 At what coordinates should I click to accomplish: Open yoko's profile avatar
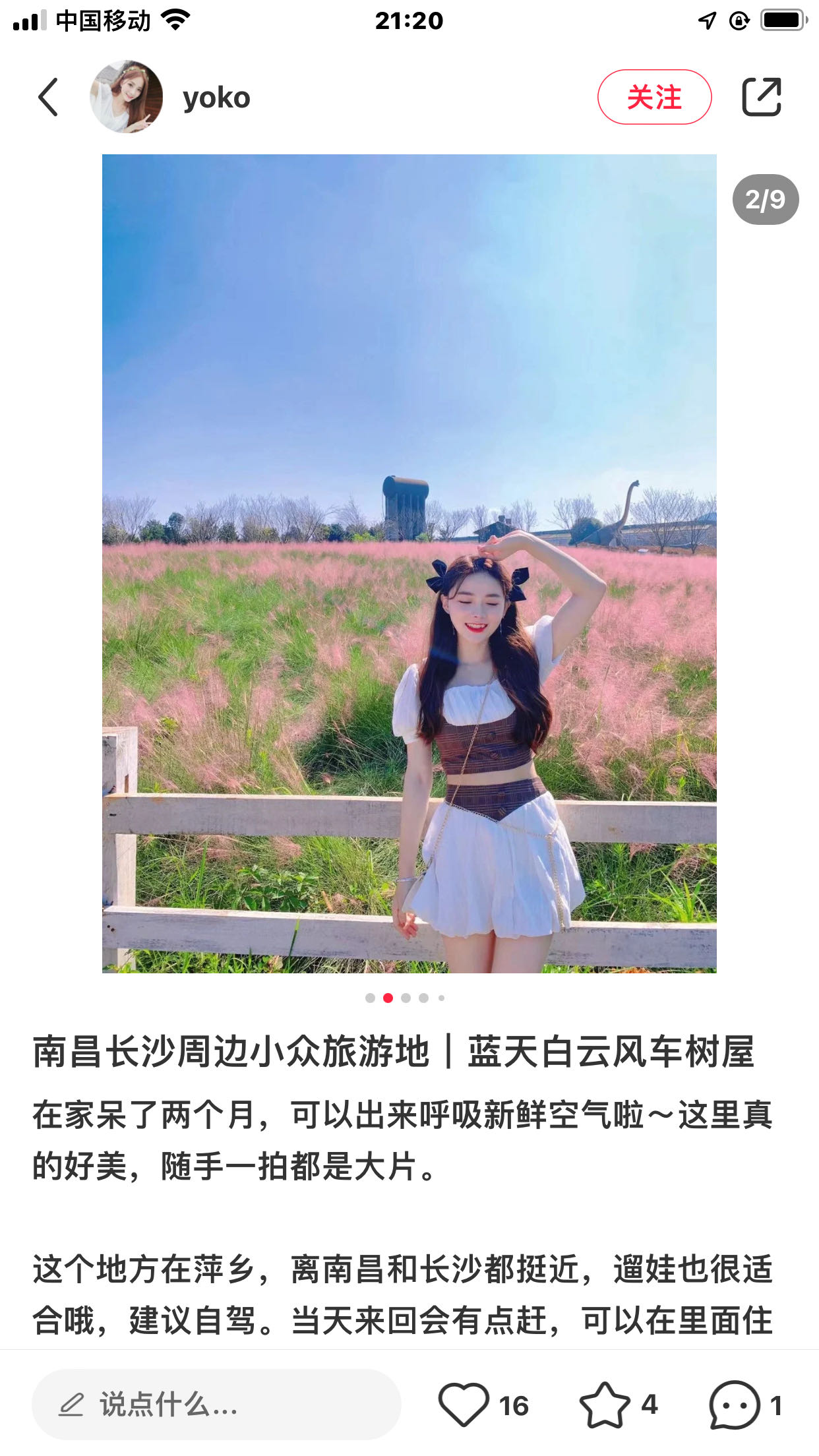pyautogui.click(x=126, y=97)
